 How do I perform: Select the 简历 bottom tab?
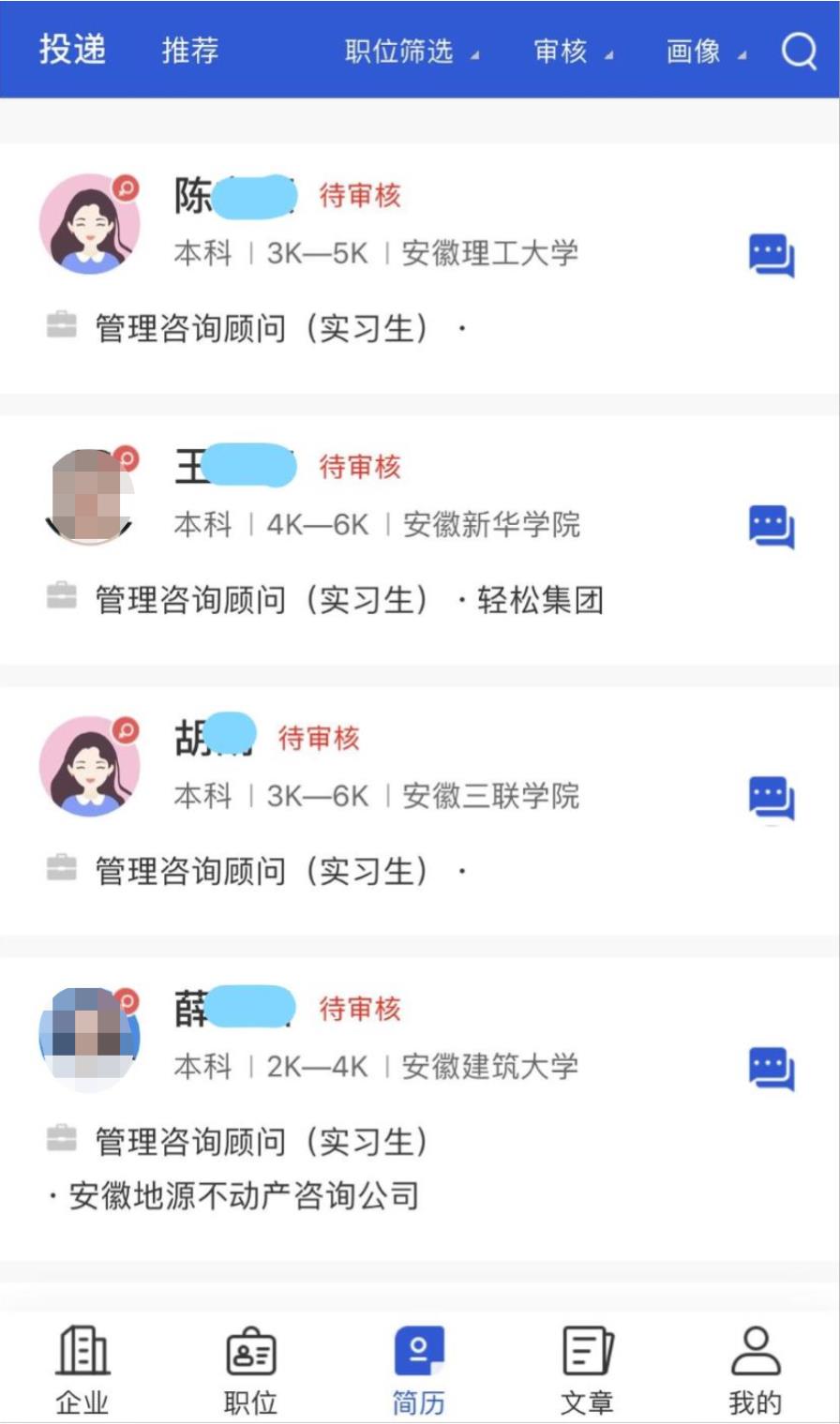pos(418,1371)
